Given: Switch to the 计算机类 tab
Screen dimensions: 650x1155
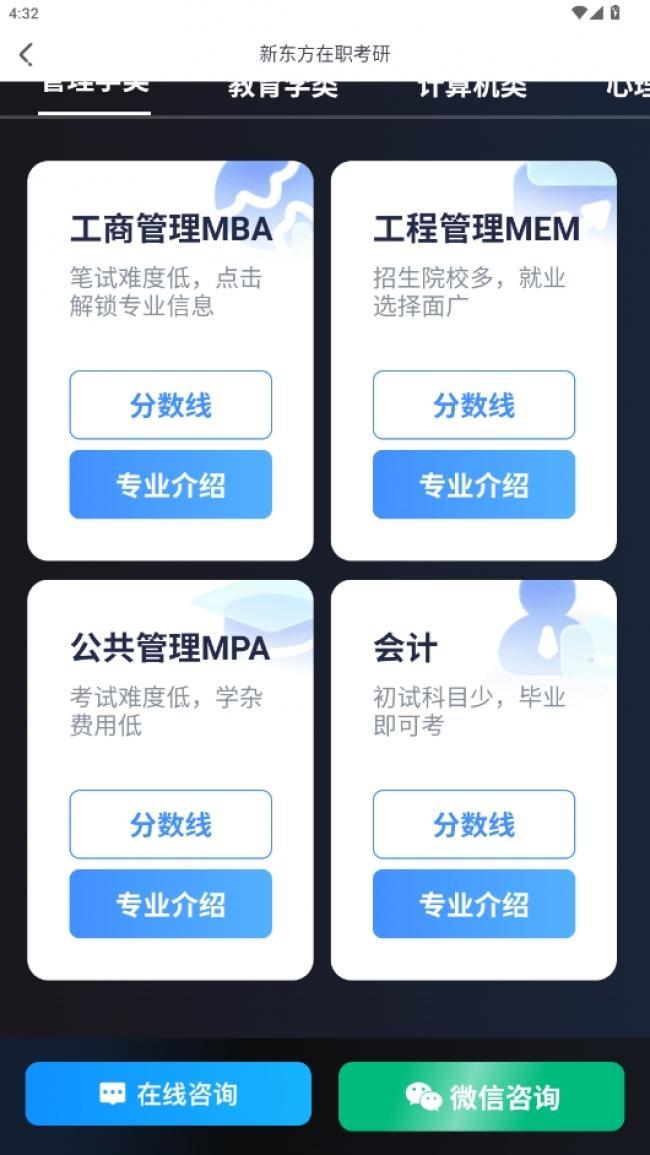Looking at the screenshot, I should [x=471, y=89].
